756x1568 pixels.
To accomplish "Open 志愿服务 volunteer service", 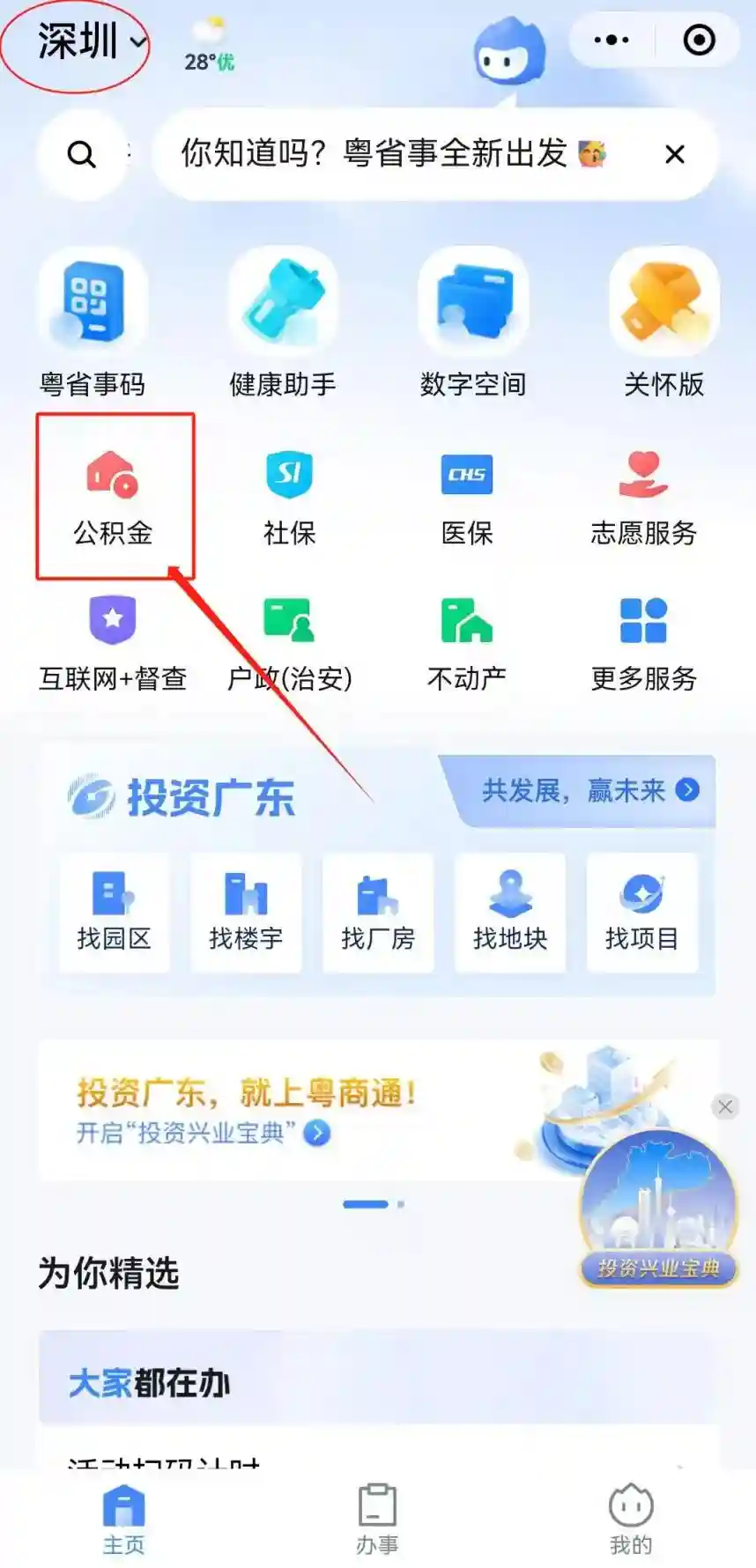I will pyautogui.click(x=643, y=498).
